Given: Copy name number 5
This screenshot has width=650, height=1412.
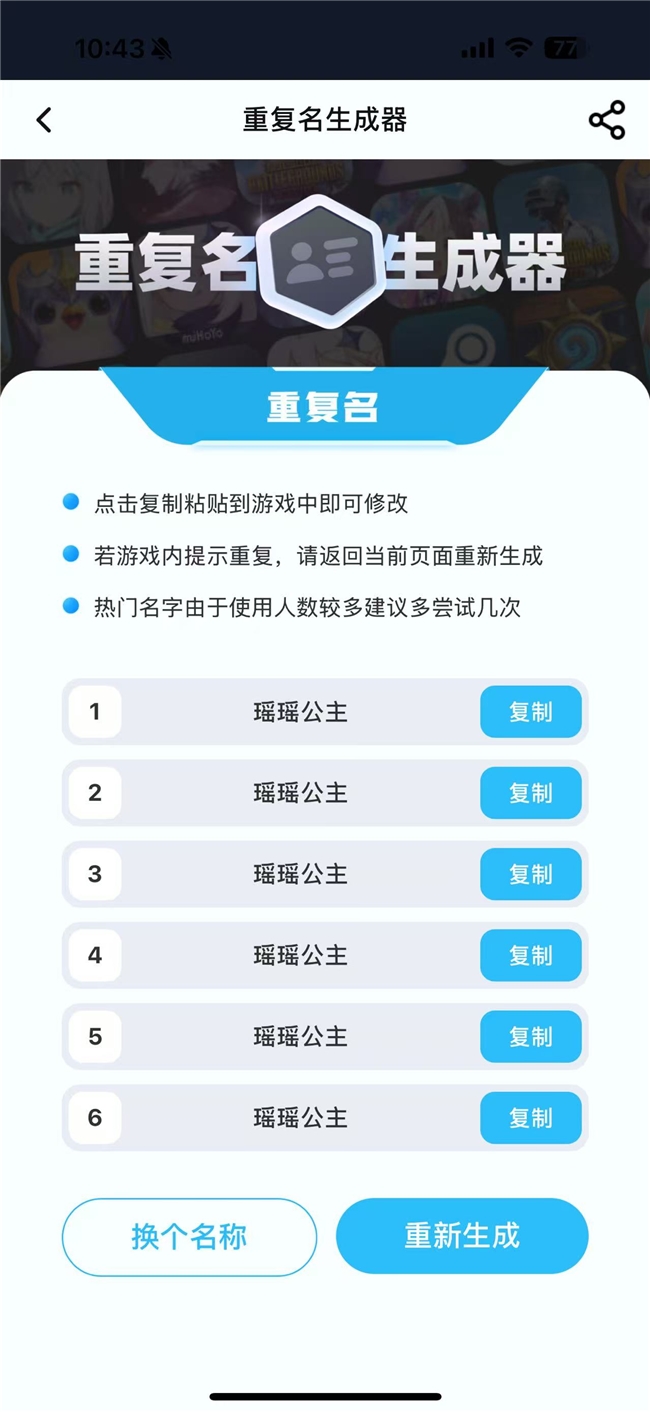Looking at the screenshot, I should [x=531, y=1036].
